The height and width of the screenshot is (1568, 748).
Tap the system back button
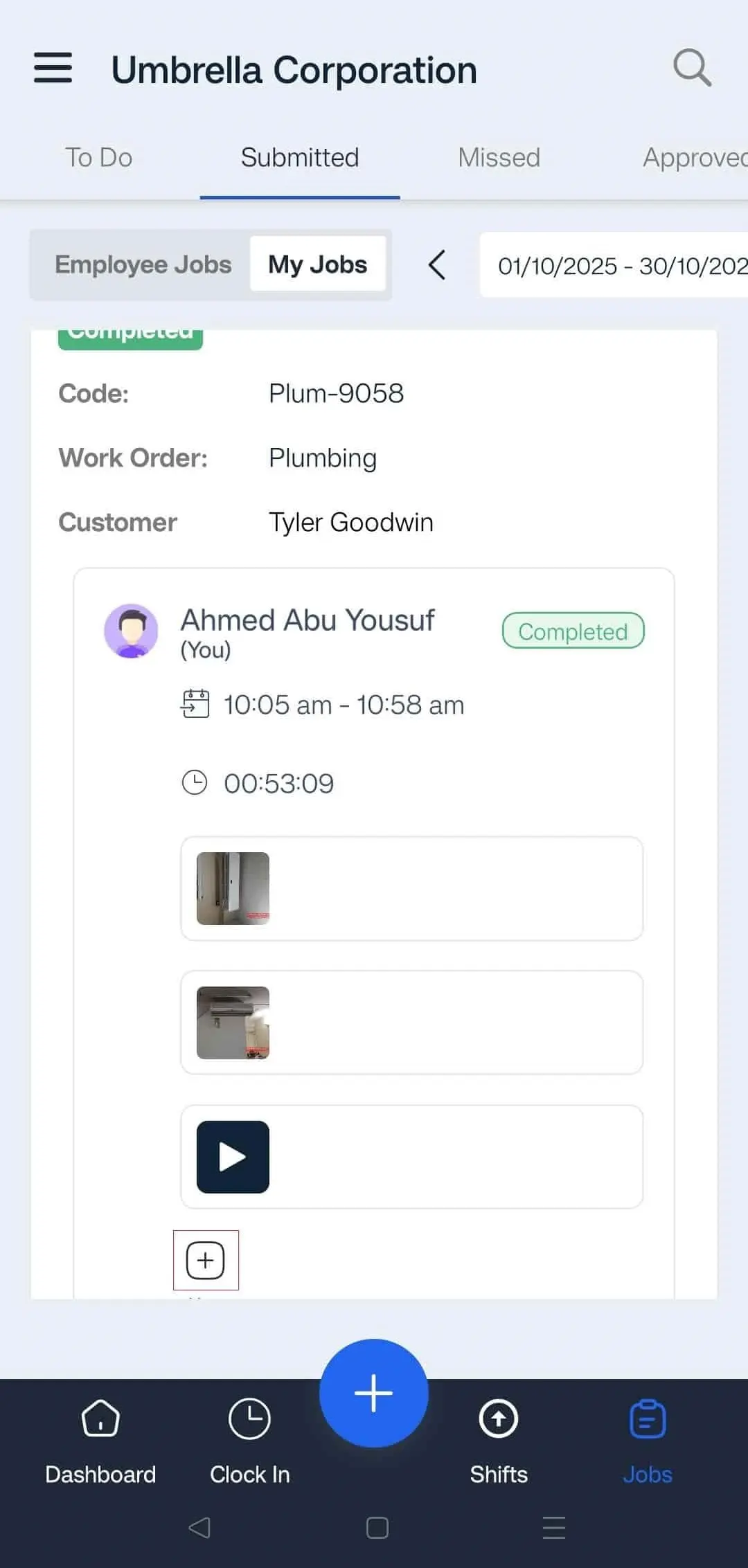(x=199, y=1528)
